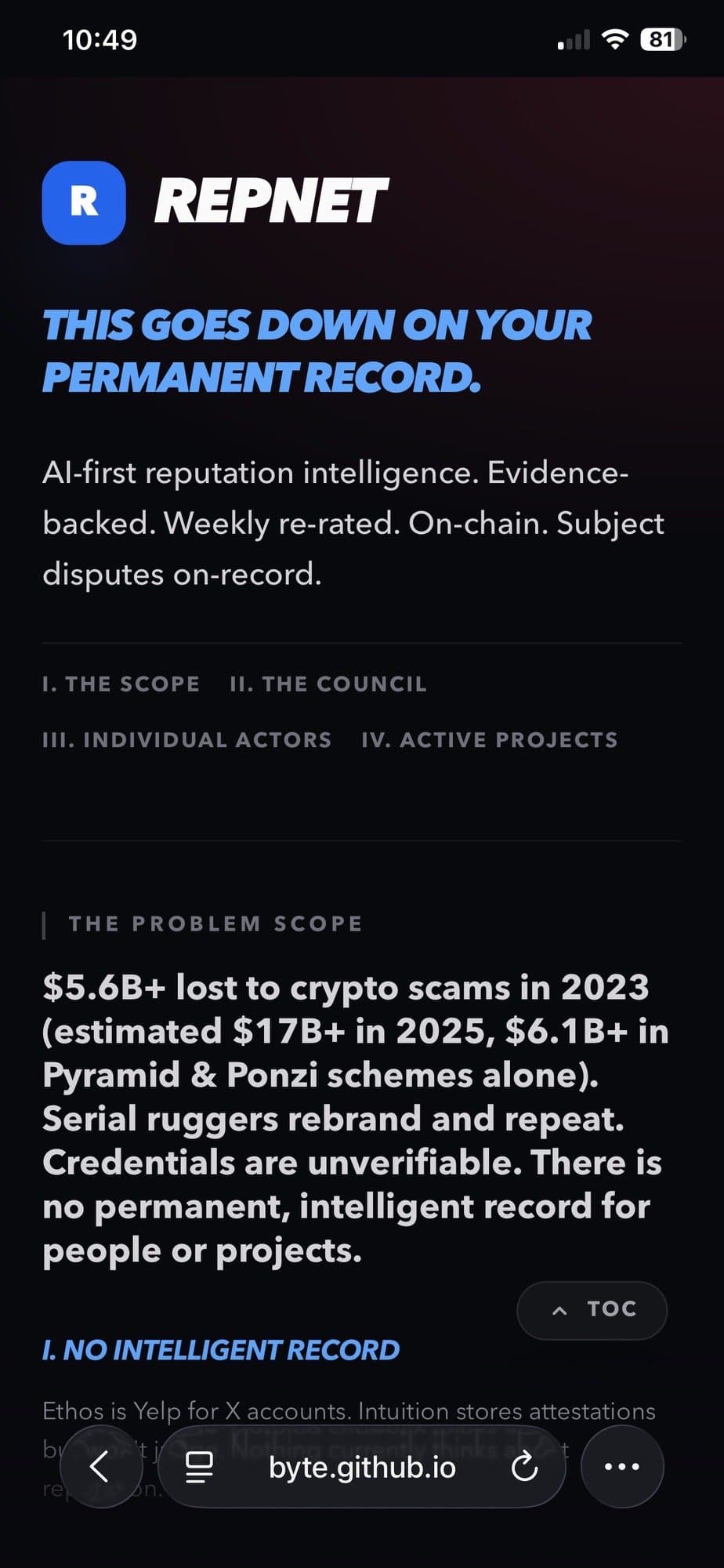Select the III. INDIVIDUAL ACTORS navigation item
This screenshot has height=1568, width=724.
[186, 739]
